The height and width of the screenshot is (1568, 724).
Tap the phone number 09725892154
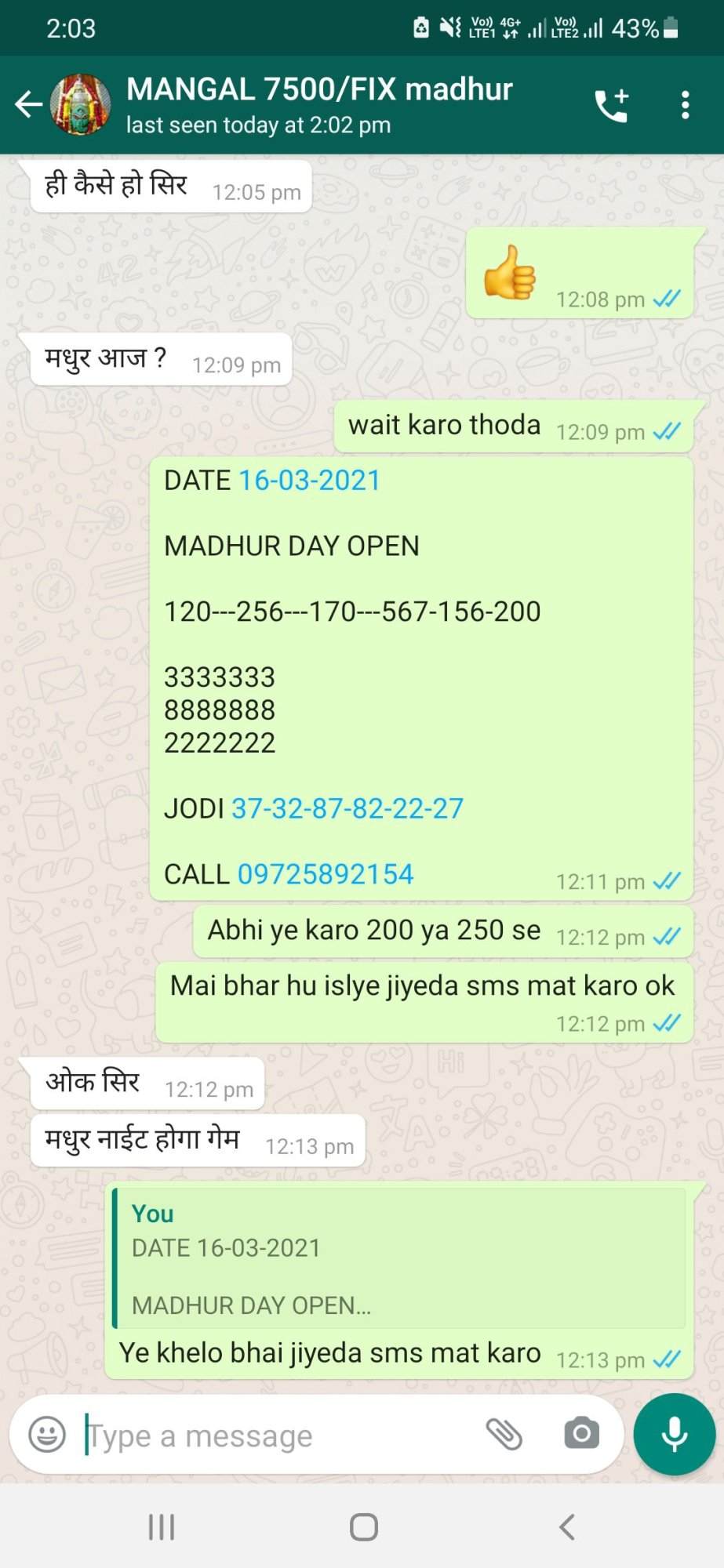[x=326, y=874]
